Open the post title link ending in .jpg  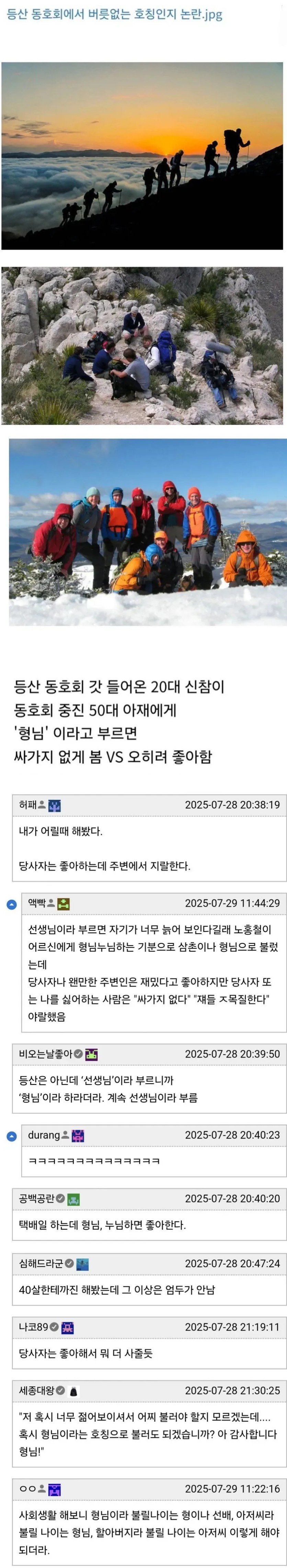[114, 15]
